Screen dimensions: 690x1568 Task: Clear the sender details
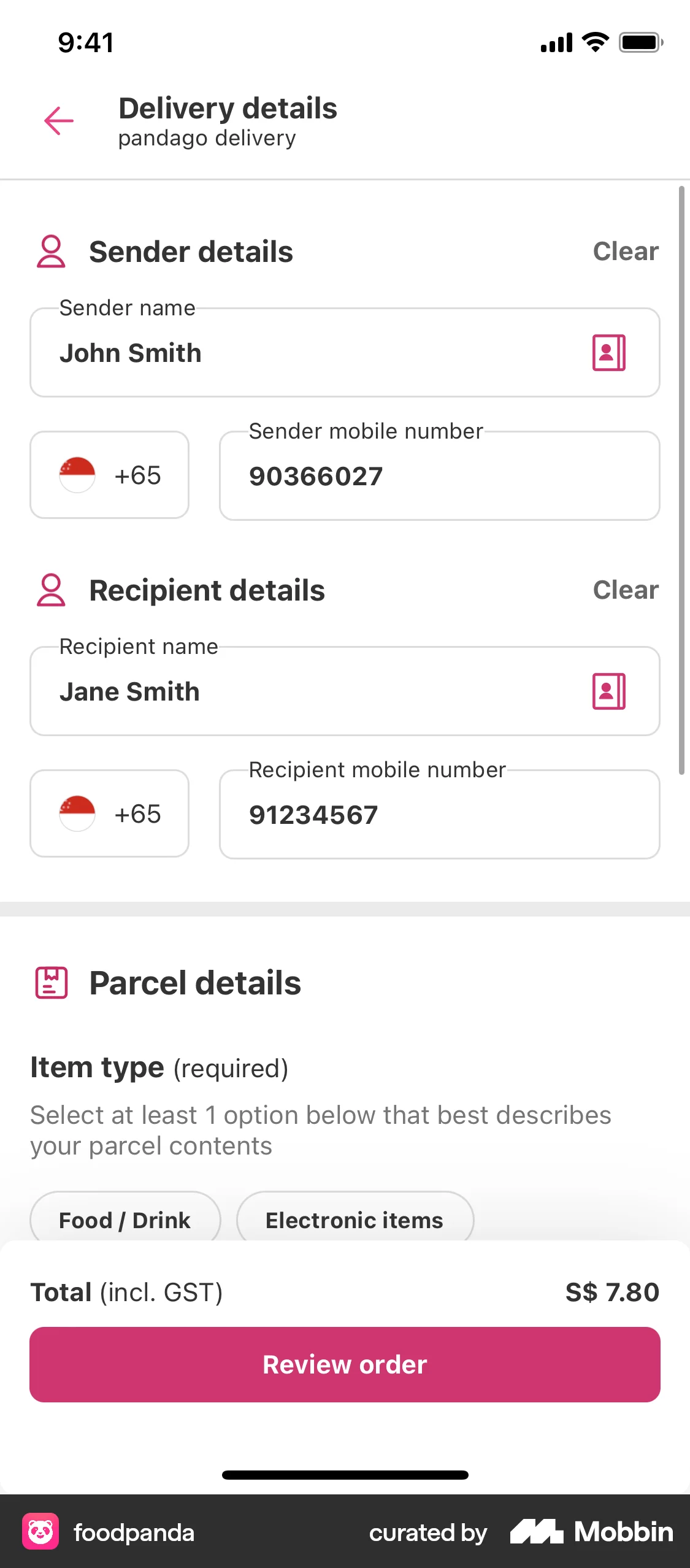[626, 251]
